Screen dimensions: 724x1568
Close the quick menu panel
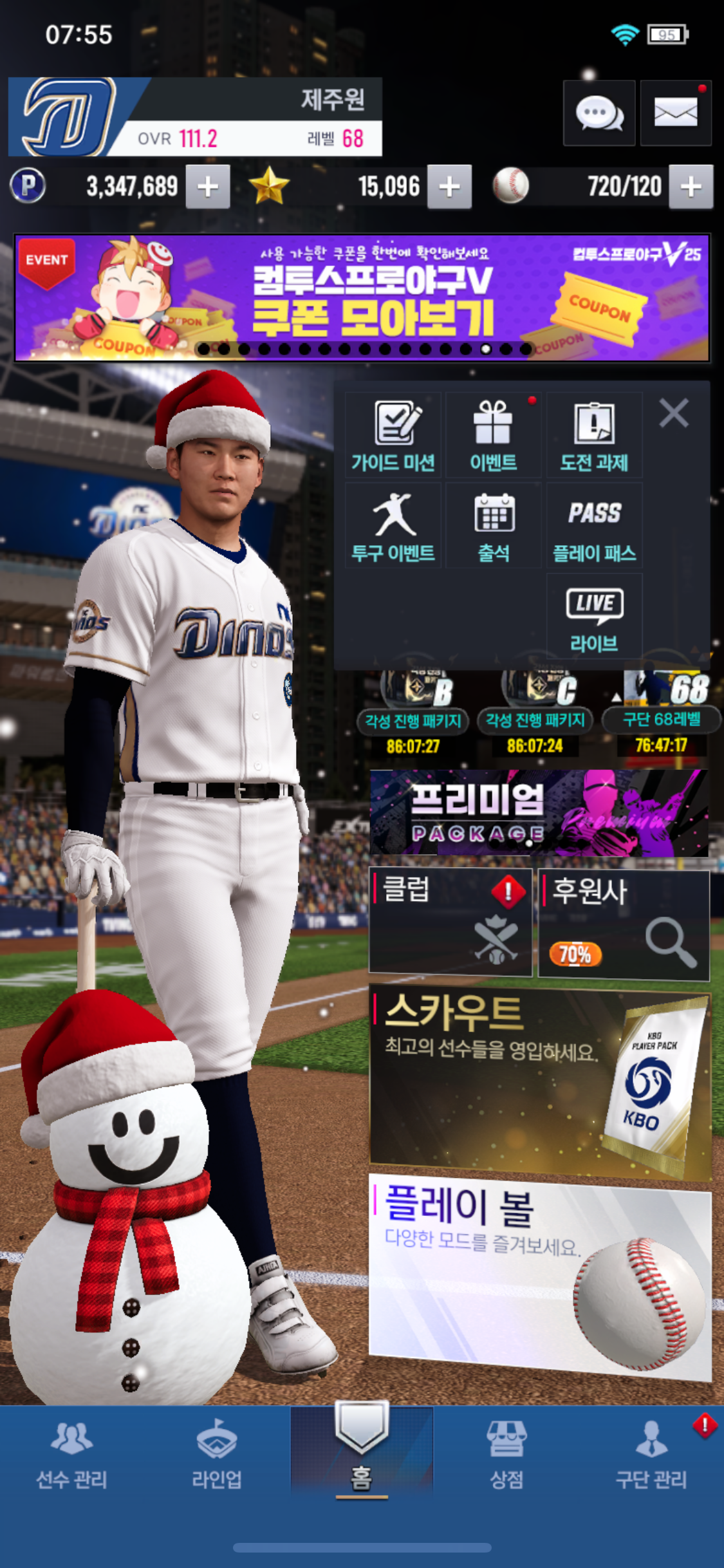[674, 413]
